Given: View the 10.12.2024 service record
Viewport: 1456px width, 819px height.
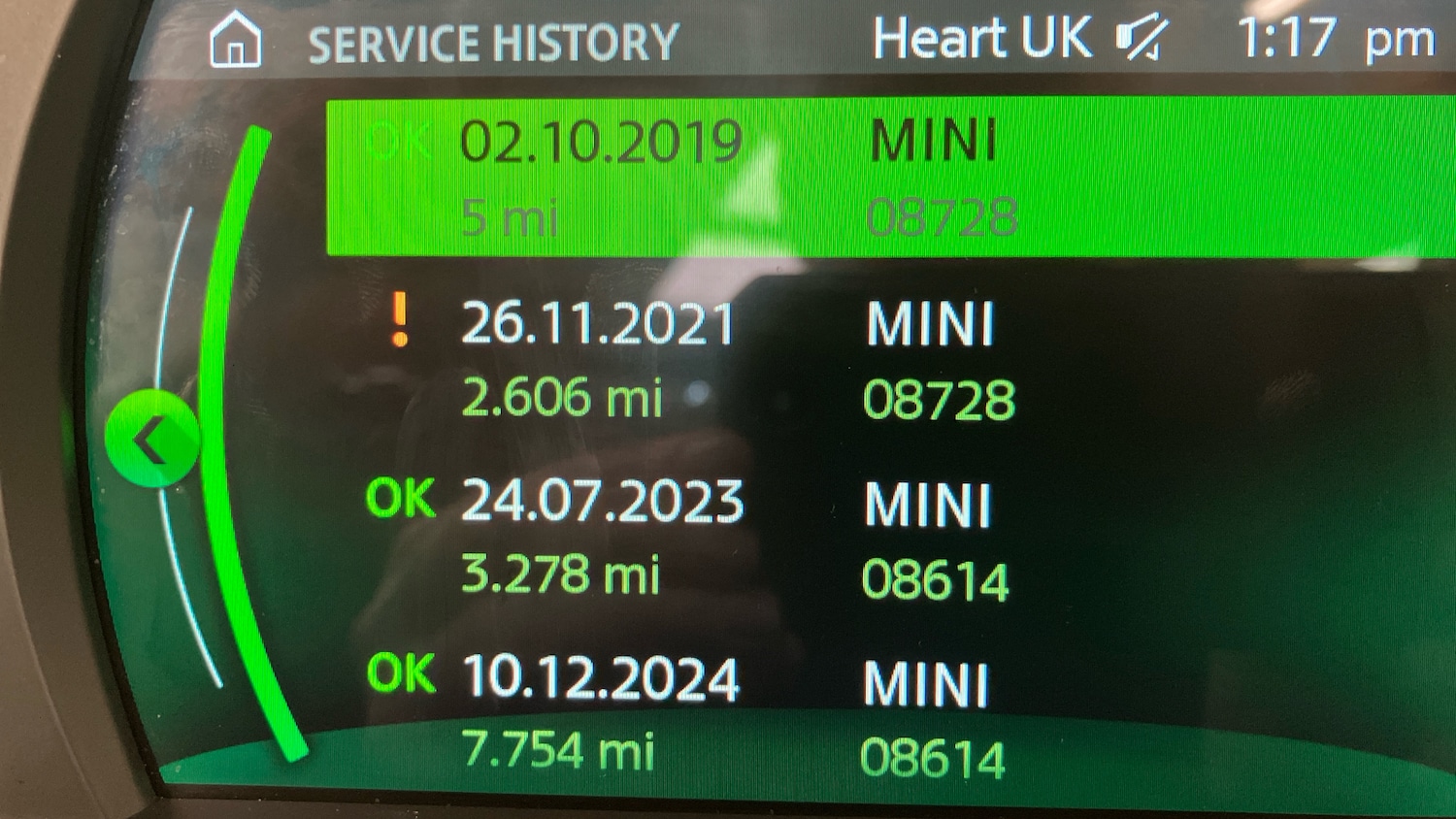Looking at the screenshot, I should (x=738, y=716).
